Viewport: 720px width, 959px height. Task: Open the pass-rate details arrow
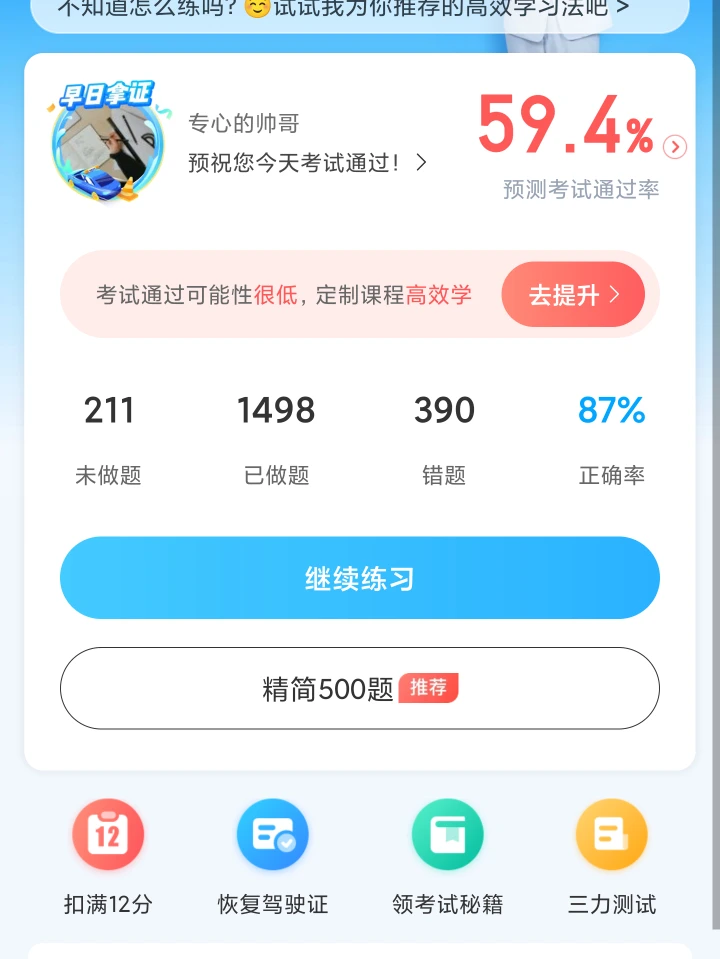(675, 147)
